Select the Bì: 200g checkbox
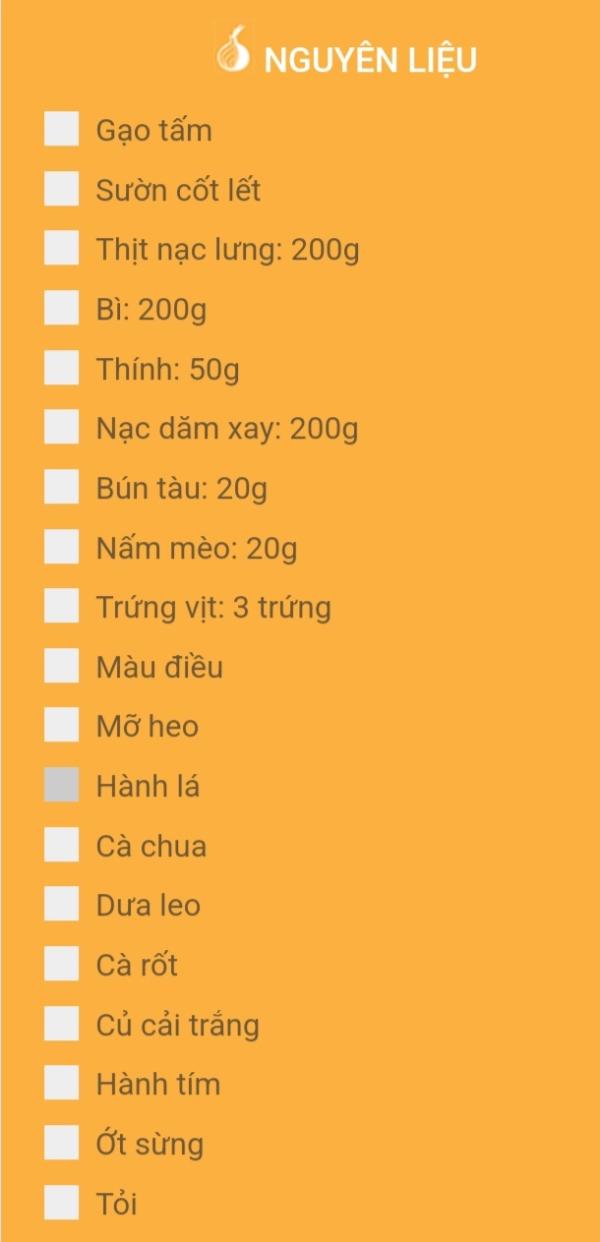Image resolution: width=600 pixels, height=1242 pixels. pyautogui.click(x=61, y=309)
